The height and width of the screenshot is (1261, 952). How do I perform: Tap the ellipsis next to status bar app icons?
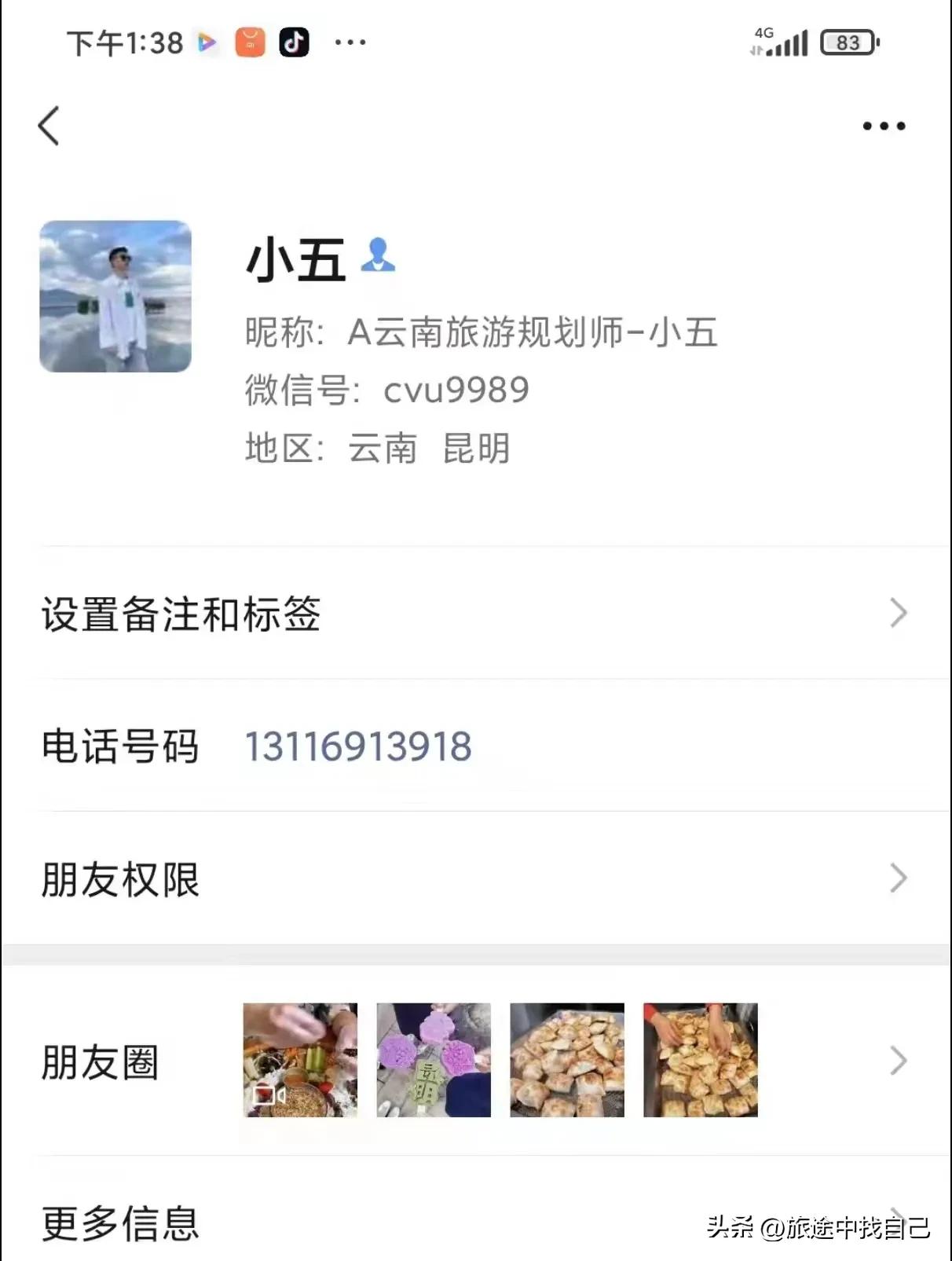[x=350, y=43]
